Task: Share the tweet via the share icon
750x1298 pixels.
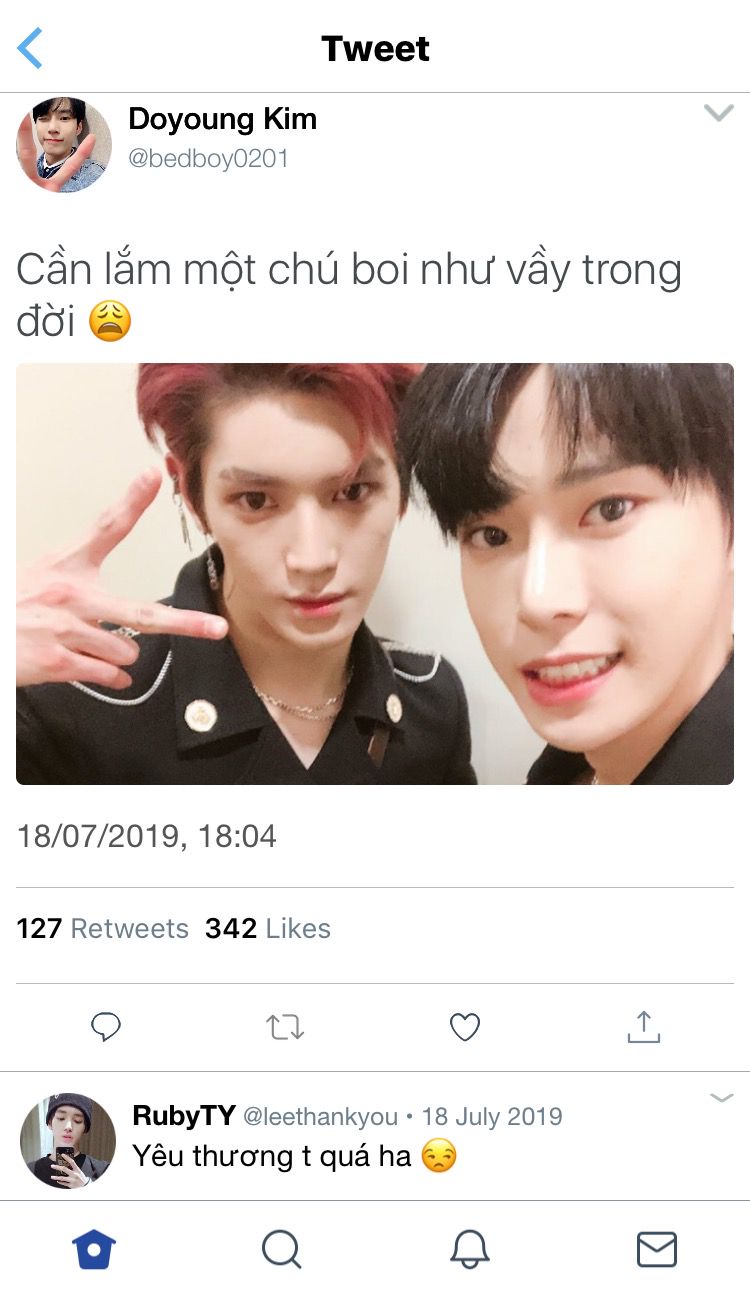Action: [643, 1027]
